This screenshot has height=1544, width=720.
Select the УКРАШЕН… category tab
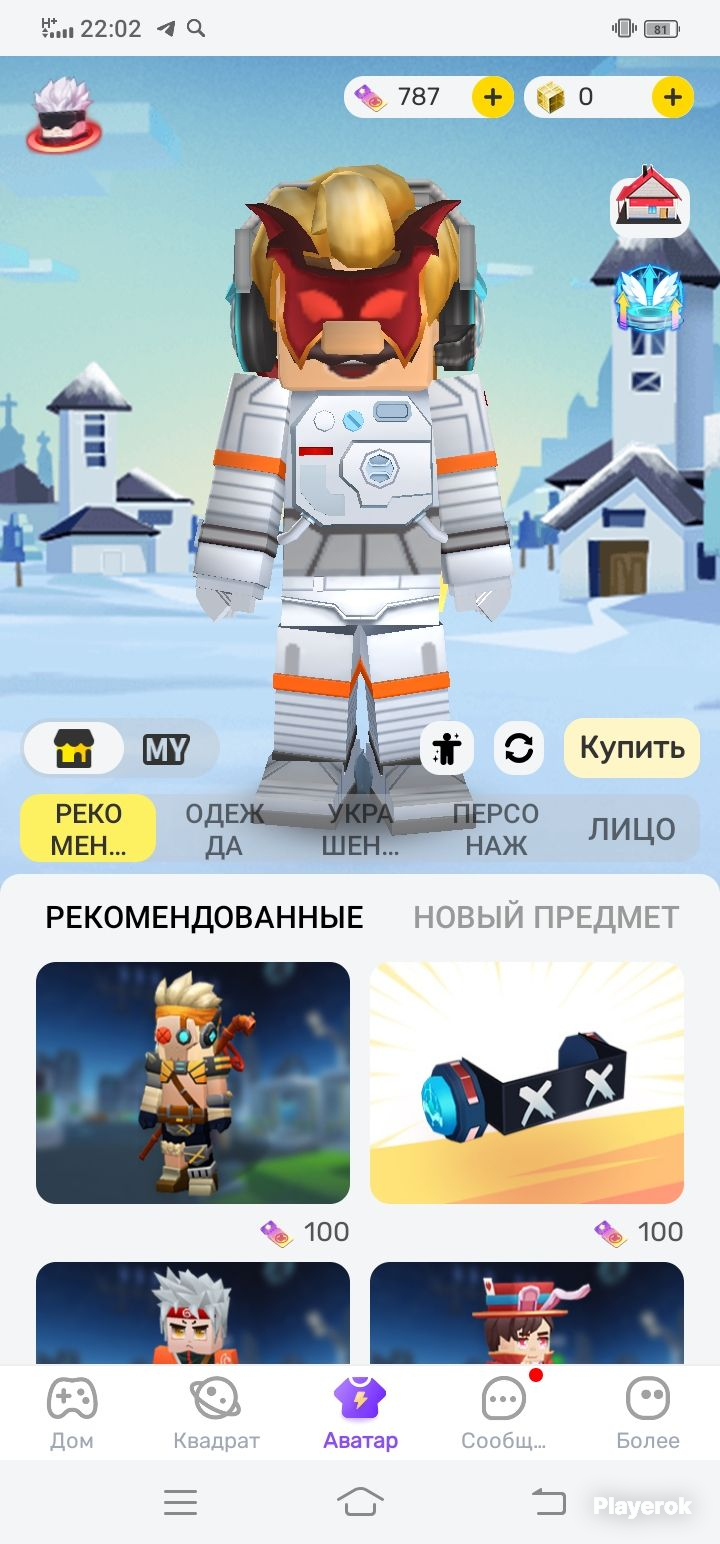360,829
